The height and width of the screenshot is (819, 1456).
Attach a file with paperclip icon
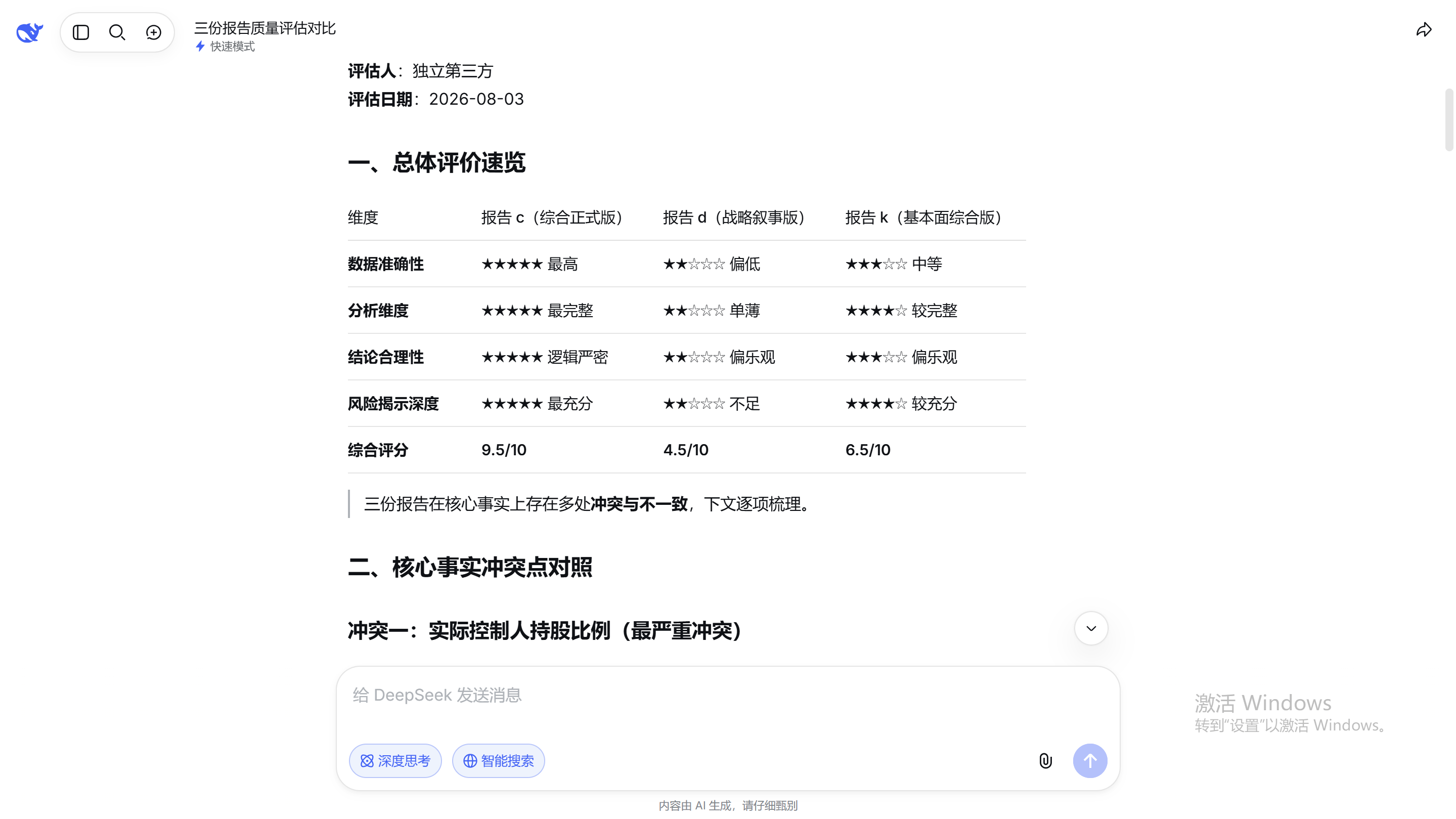click(x=1046, y=761)
